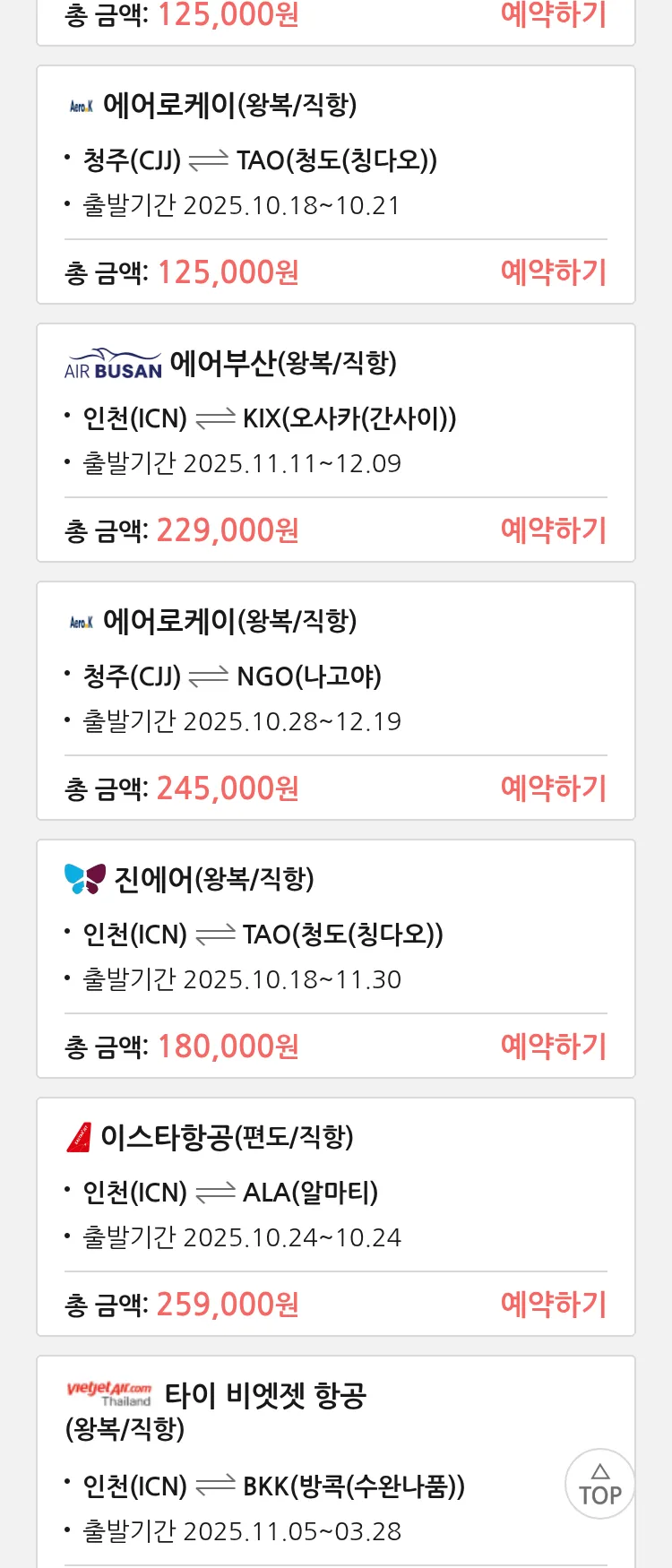Reserve the 에어로케이 청주-NGO 나고야 flight

(x=553, y=788)
